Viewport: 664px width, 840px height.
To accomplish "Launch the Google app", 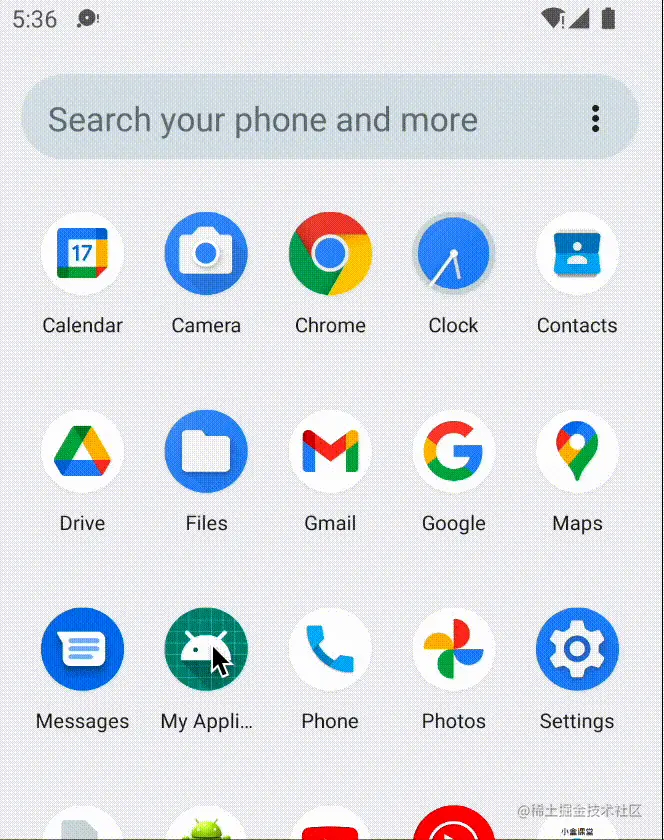I will (453, 451).
